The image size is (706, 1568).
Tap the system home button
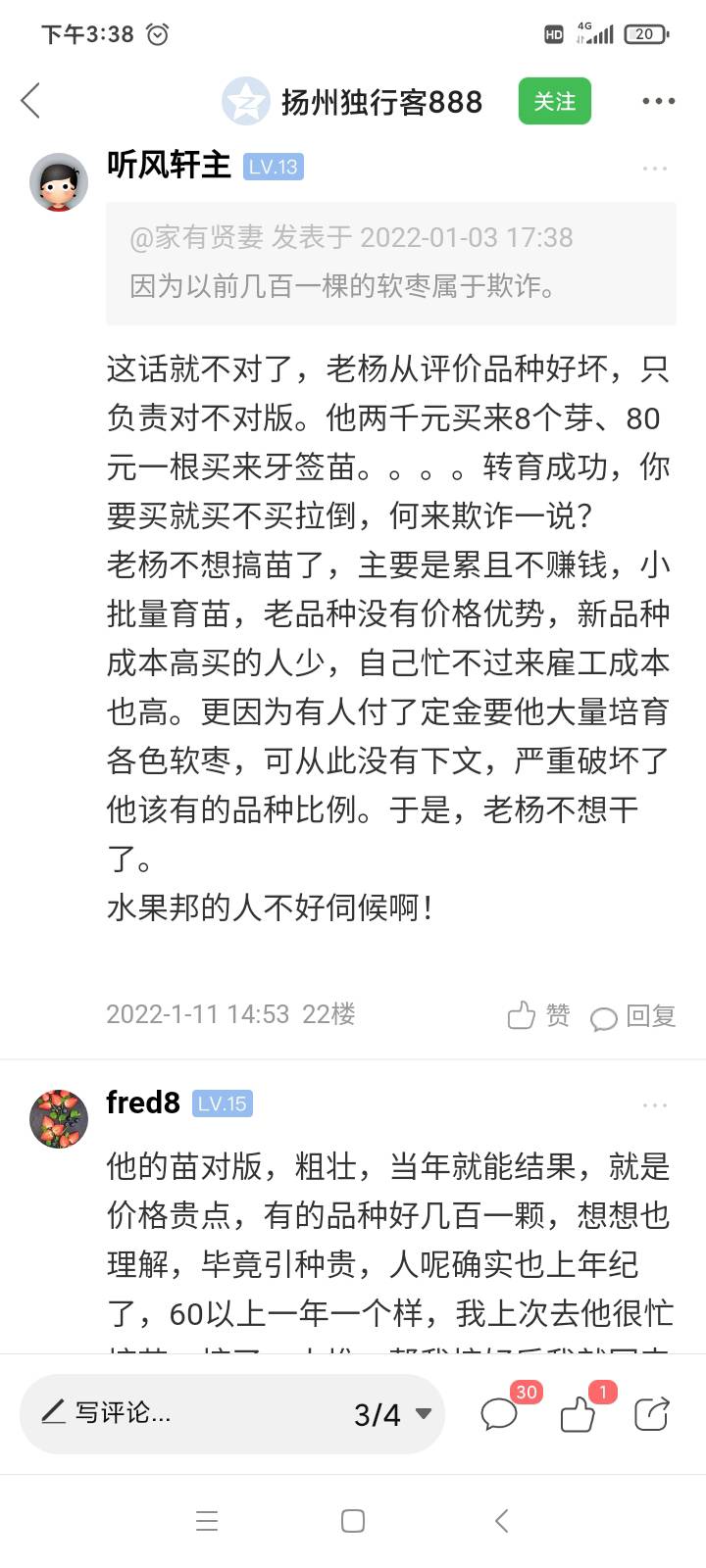pos(353,1521)
